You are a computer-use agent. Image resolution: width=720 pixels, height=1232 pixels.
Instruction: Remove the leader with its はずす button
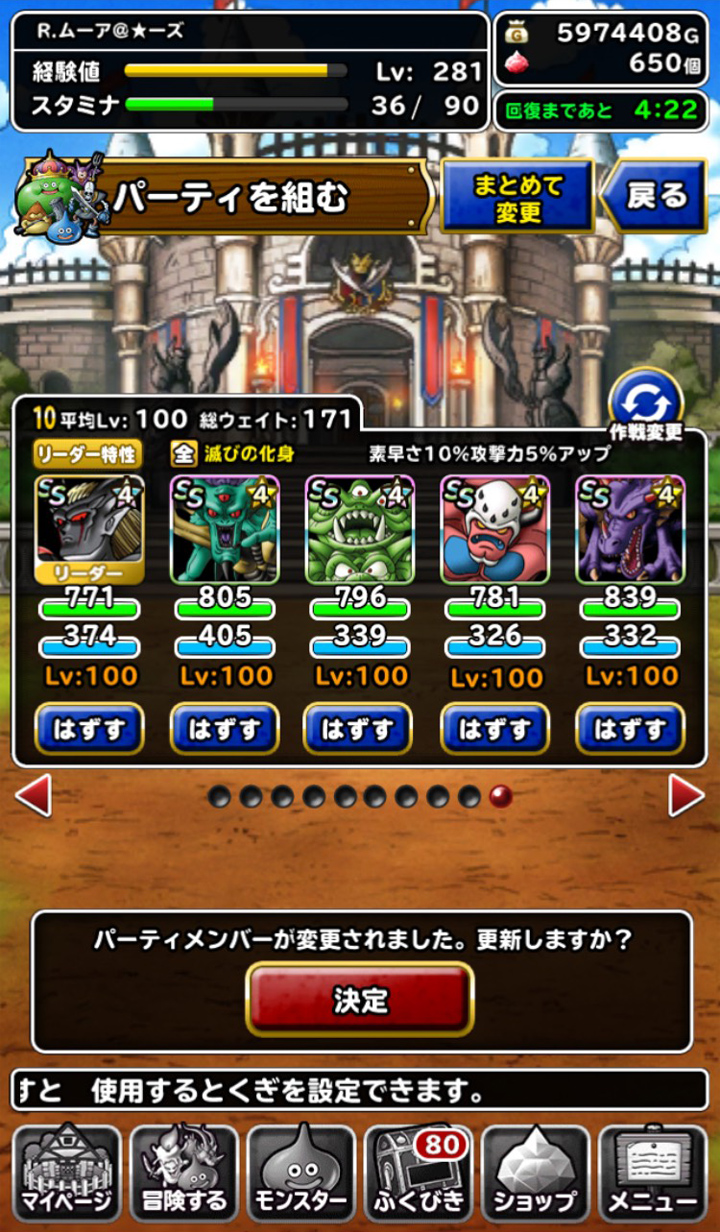[x=90, y=728]
